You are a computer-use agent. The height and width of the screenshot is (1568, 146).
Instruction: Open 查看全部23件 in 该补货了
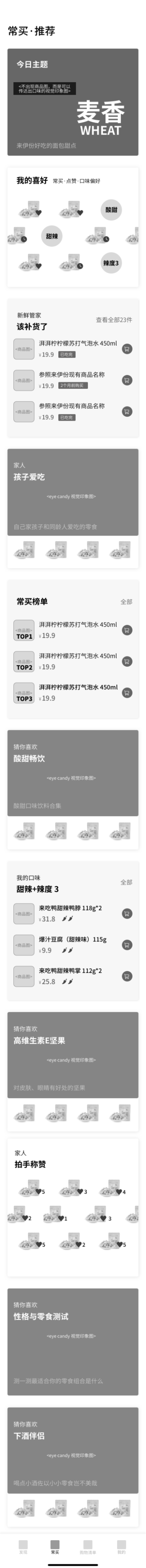114,320
